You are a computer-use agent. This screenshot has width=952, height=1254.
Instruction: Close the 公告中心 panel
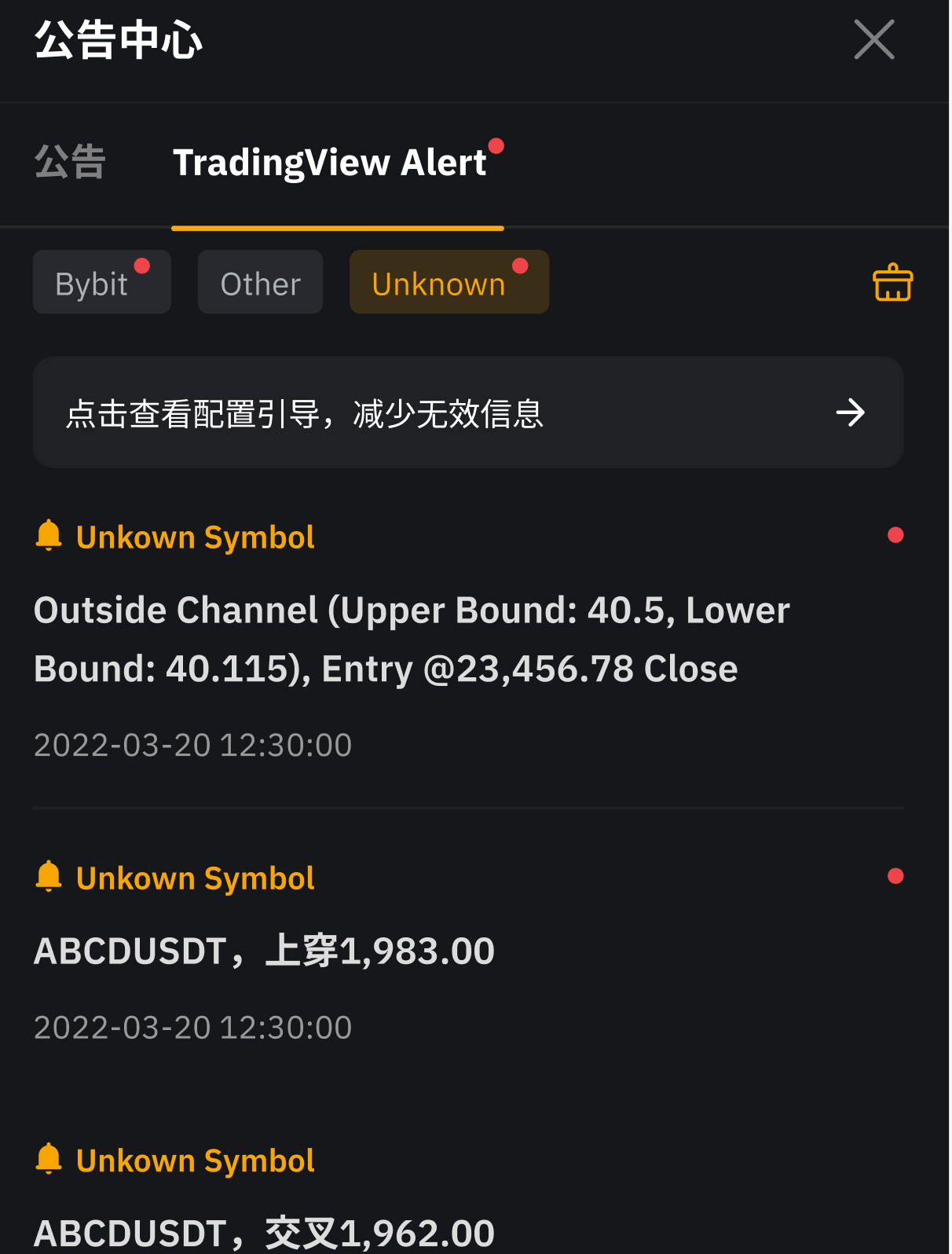873,40
